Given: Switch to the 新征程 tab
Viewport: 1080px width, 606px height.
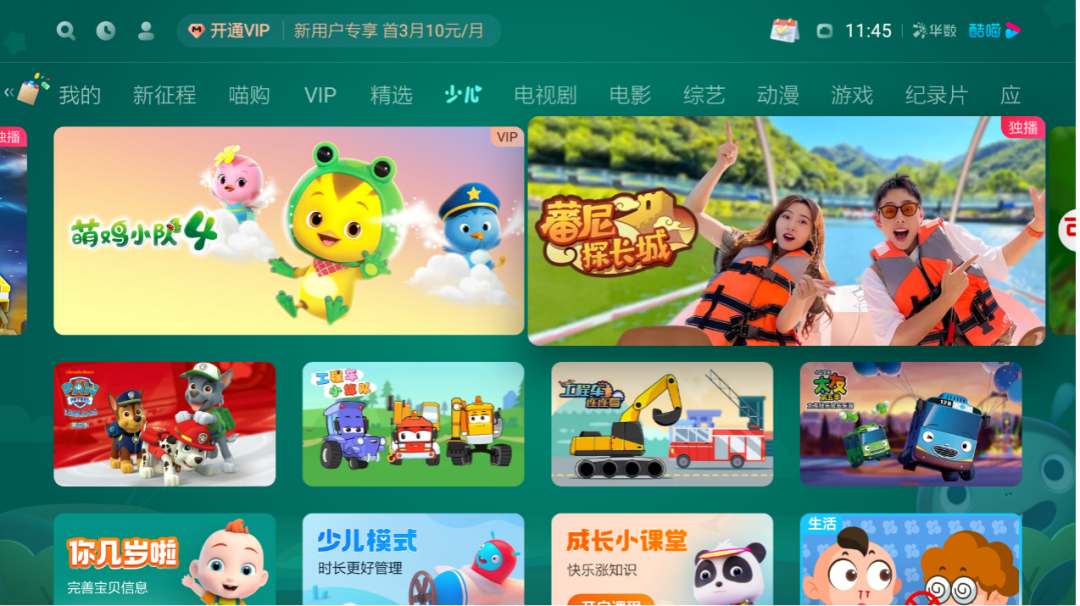Looking at the screenshot, I should coord(164,95).
